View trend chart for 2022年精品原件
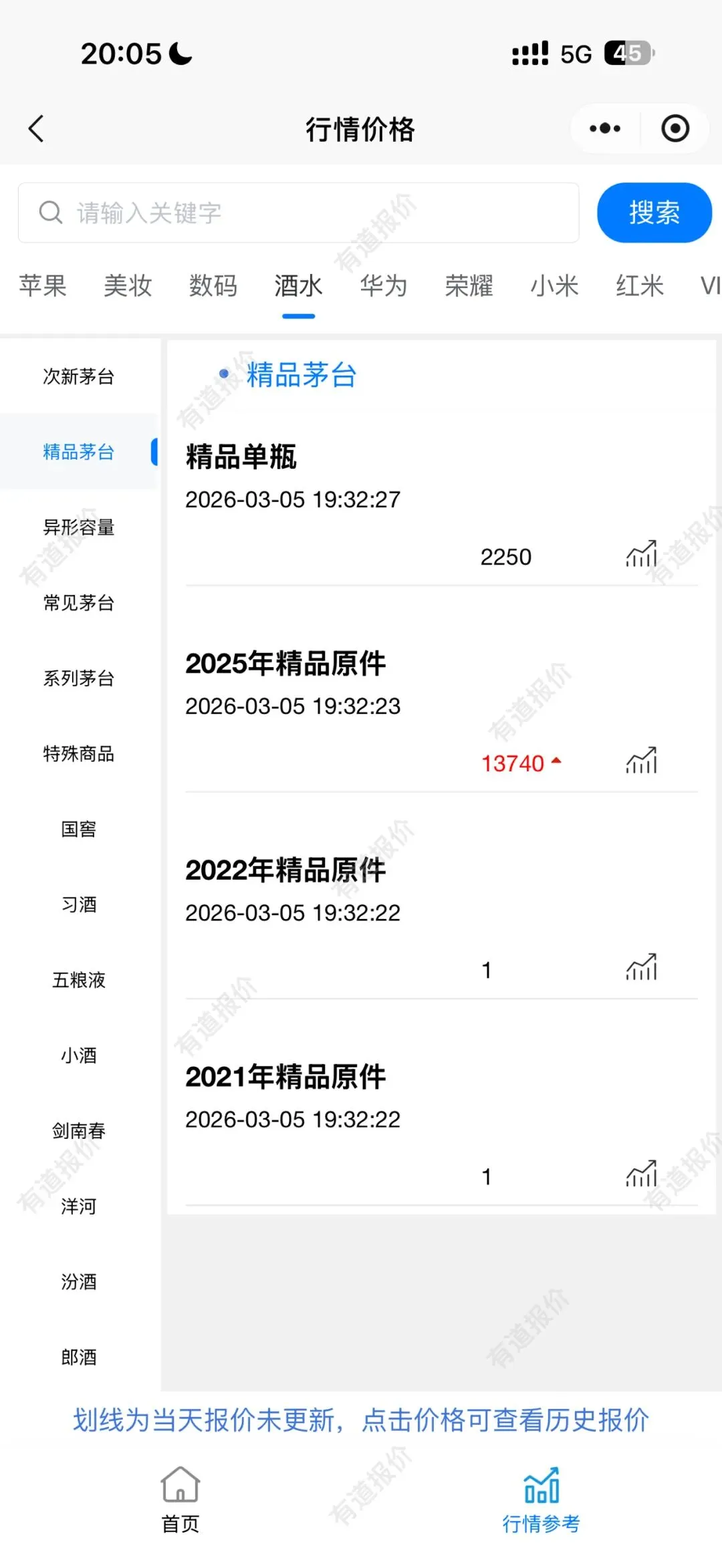Image resolution: width=722 pixels, height=1568 pixels. click(x=641, y=968)
